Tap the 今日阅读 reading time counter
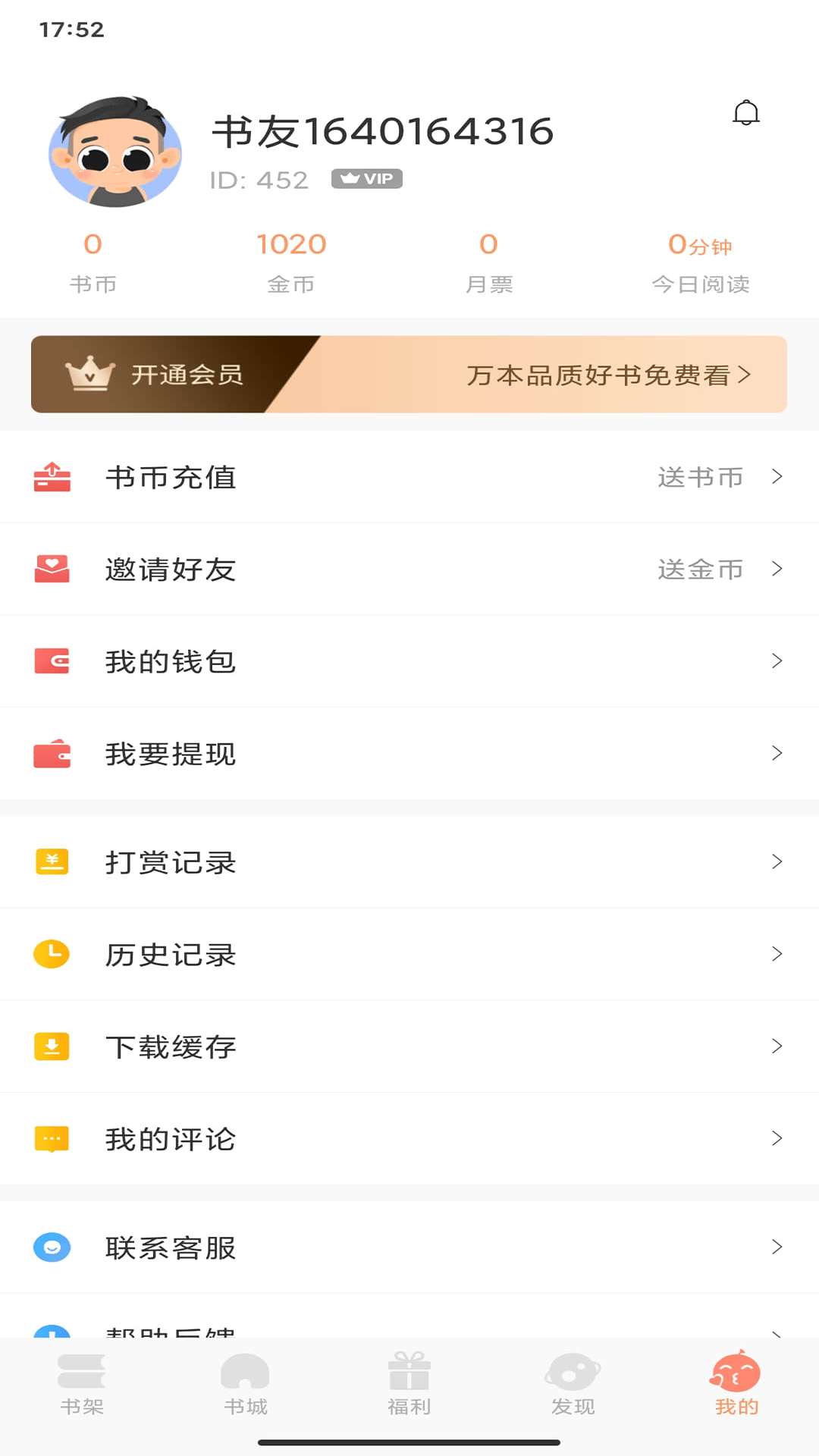The image size is (819, 1456). 701,262
